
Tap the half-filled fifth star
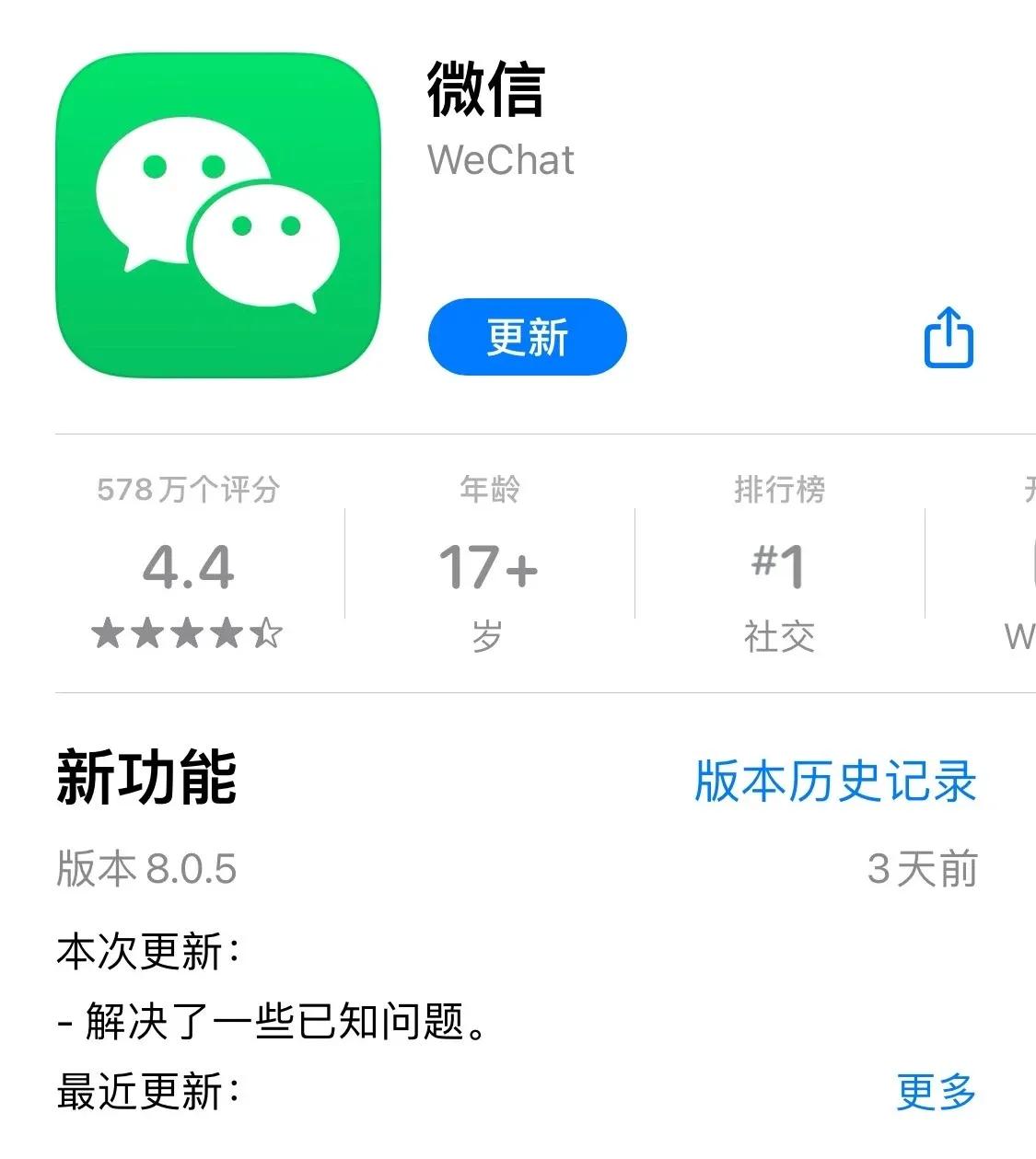[266, 633]
